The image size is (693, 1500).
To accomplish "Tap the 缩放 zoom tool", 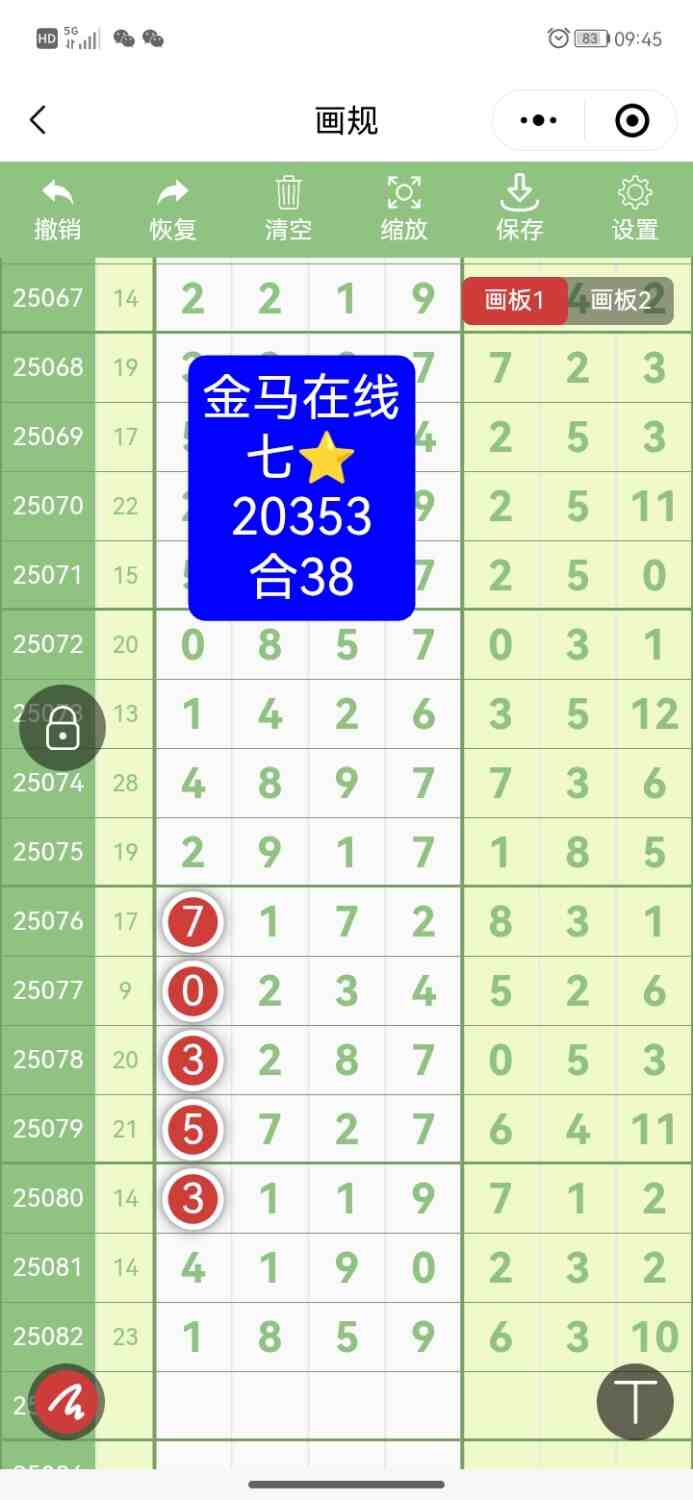I will click(x=404, y=209).
